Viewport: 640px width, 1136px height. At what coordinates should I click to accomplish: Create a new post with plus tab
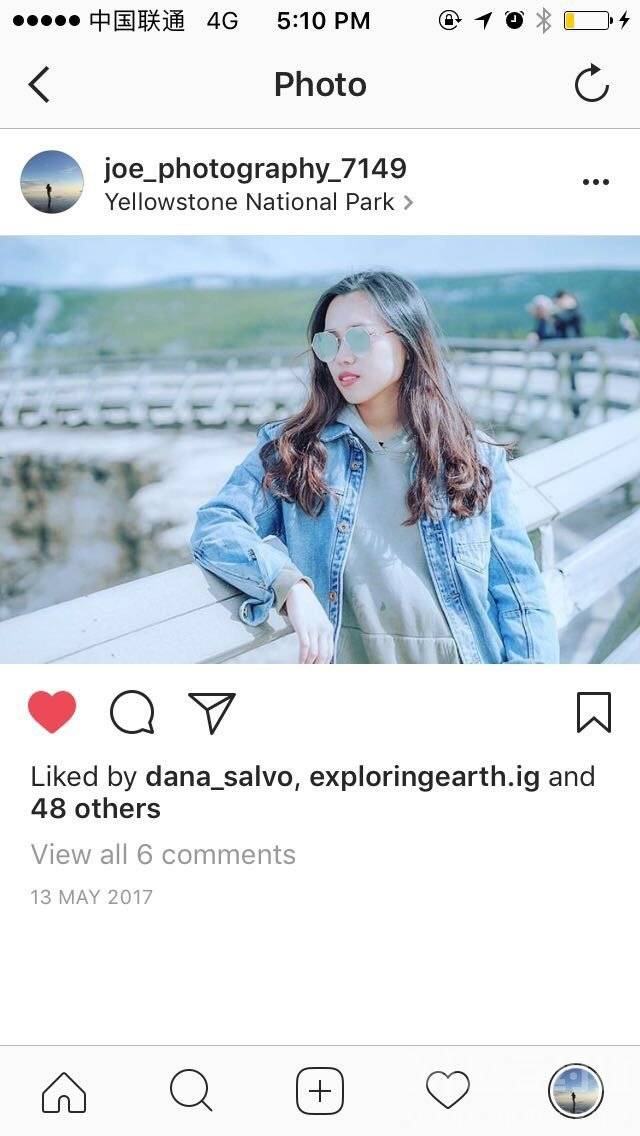point(320,1091)
